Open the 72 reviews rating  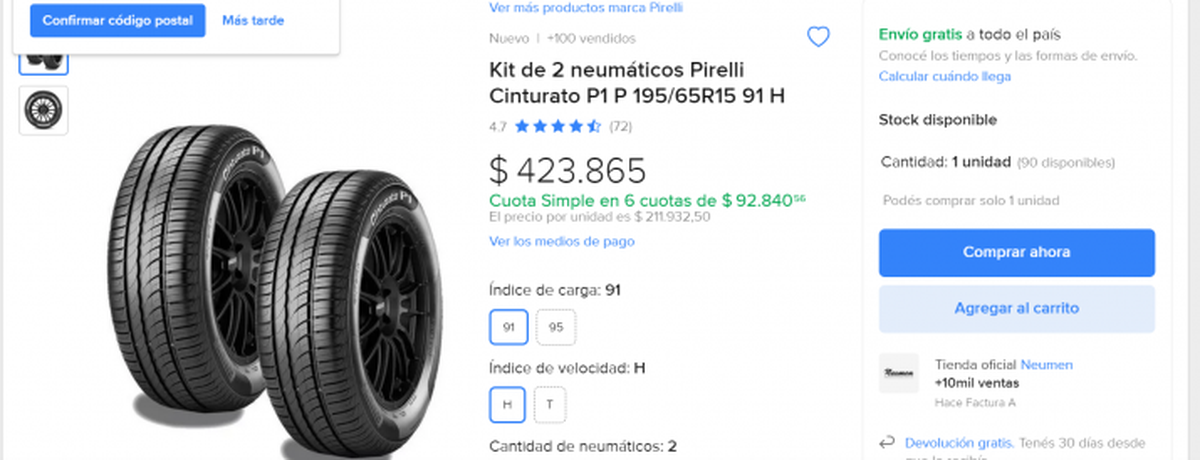tap(560, 127)
